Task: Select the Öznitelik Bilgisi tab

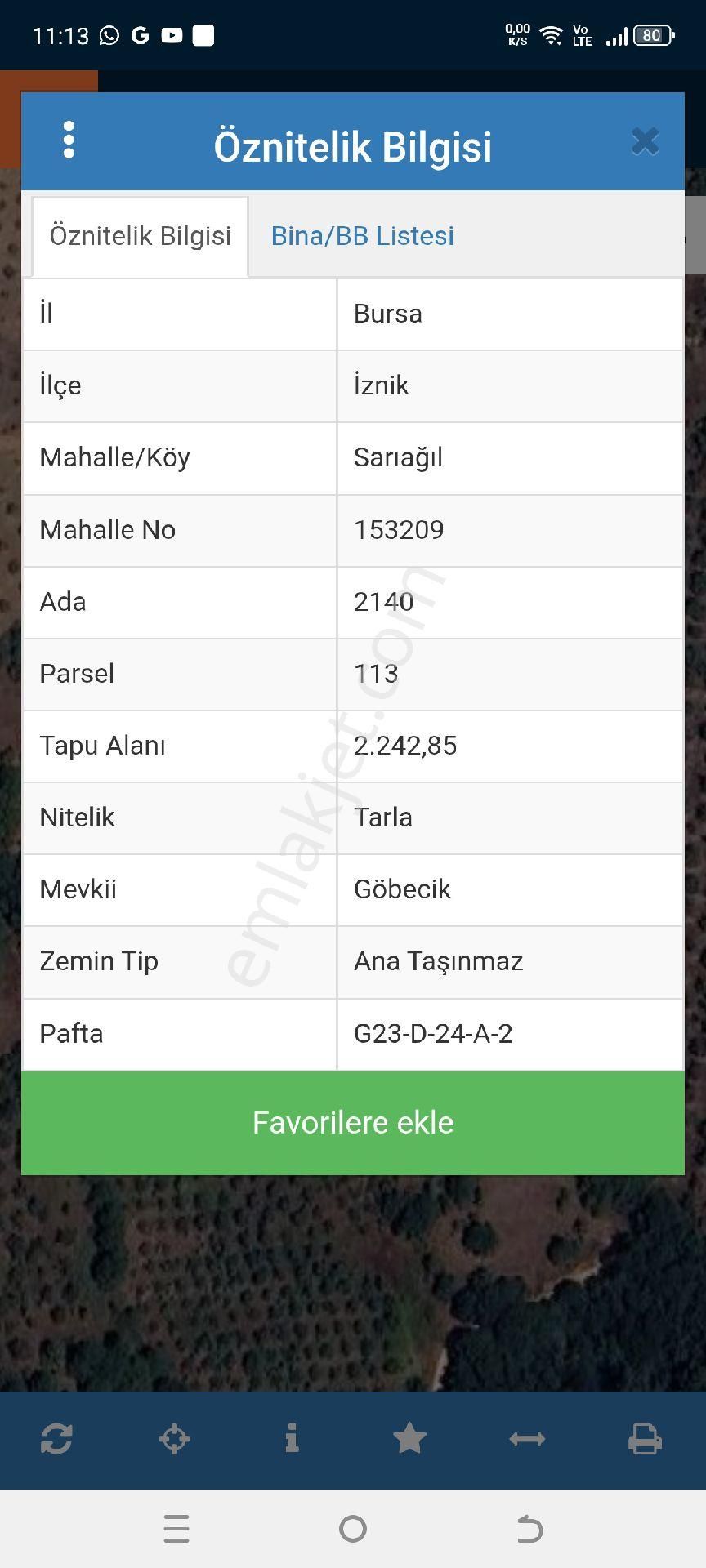Action: point(139,234)
